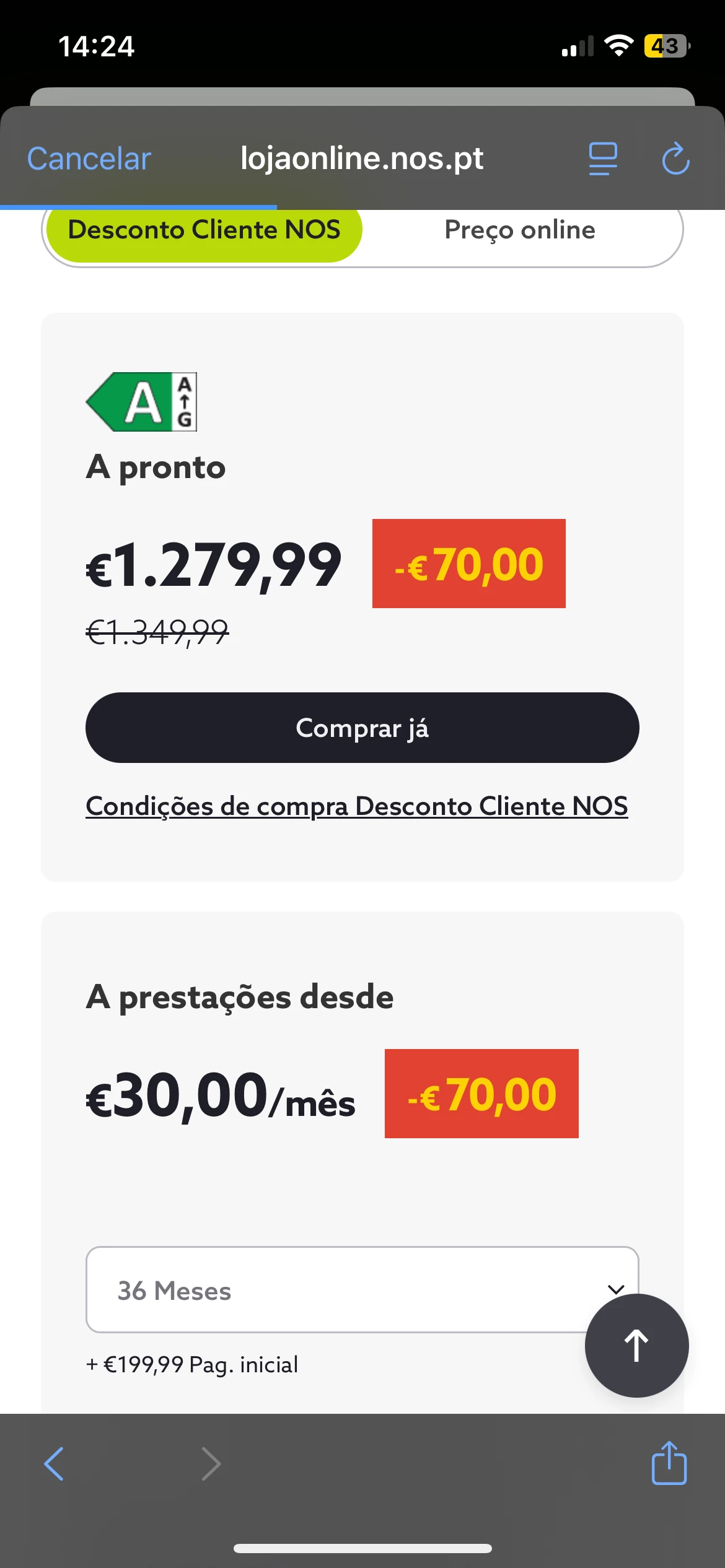
Task: Jump back to top with arrow button
Action: coord(636,1346)
